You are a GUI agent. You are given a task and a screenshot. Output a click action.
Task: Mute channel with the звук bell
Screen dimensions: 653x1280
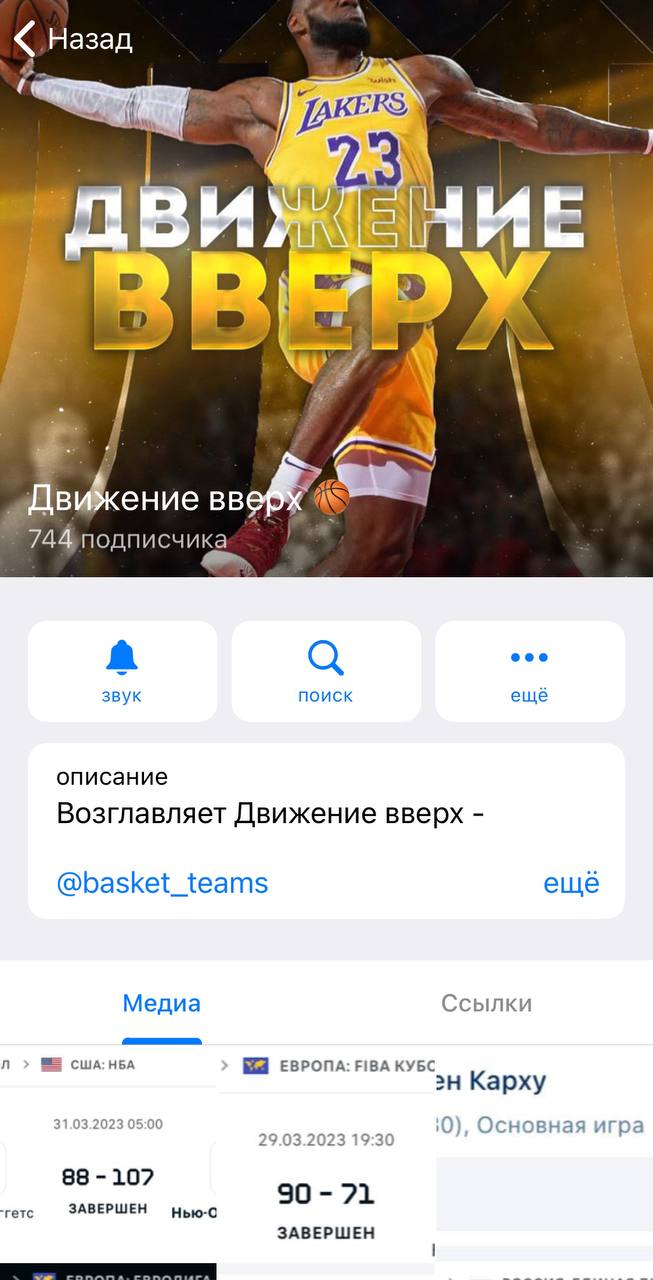pos(122,671)
